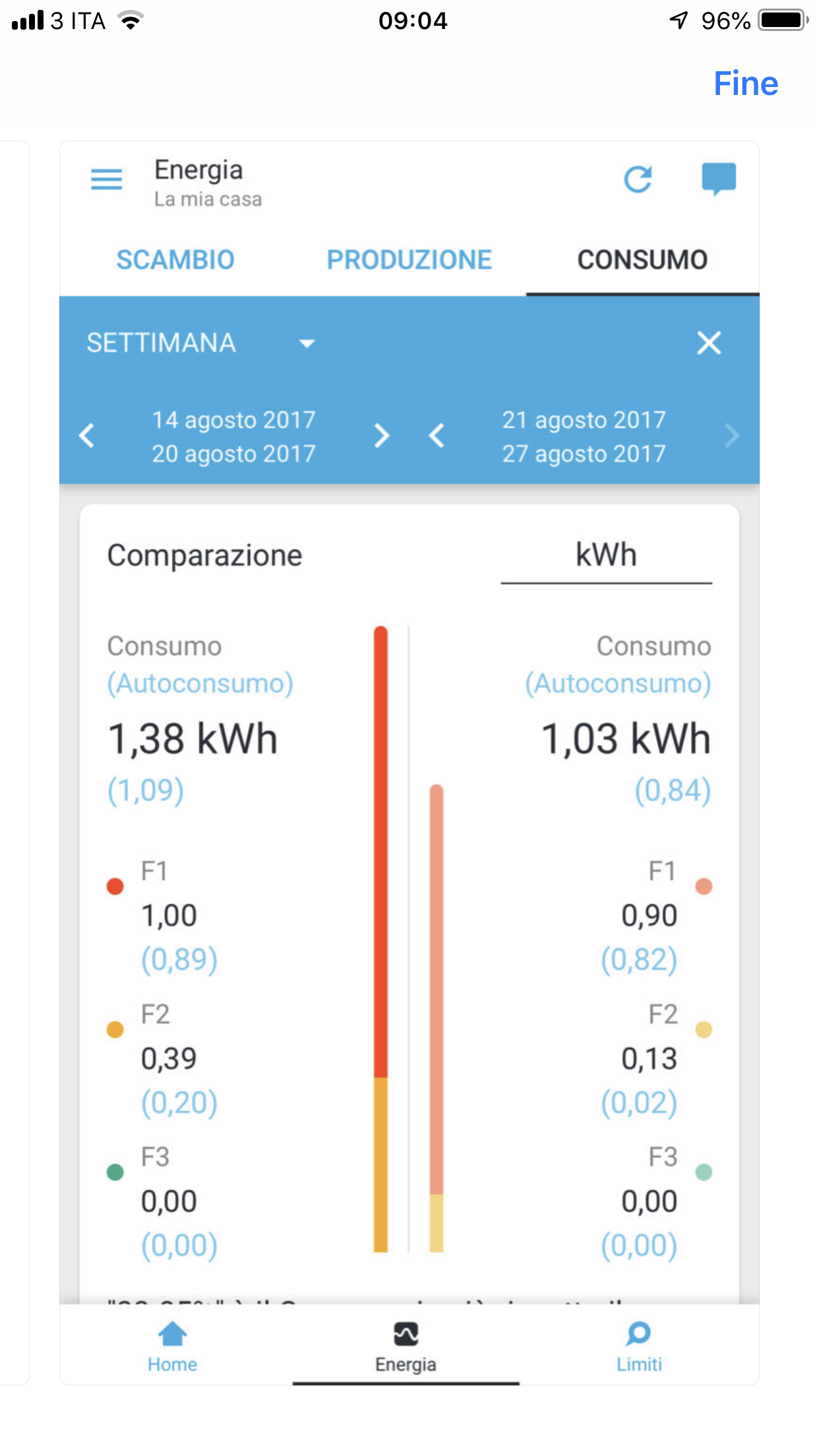
Task: Select the Consumo tab
Action: coord(642,260)
